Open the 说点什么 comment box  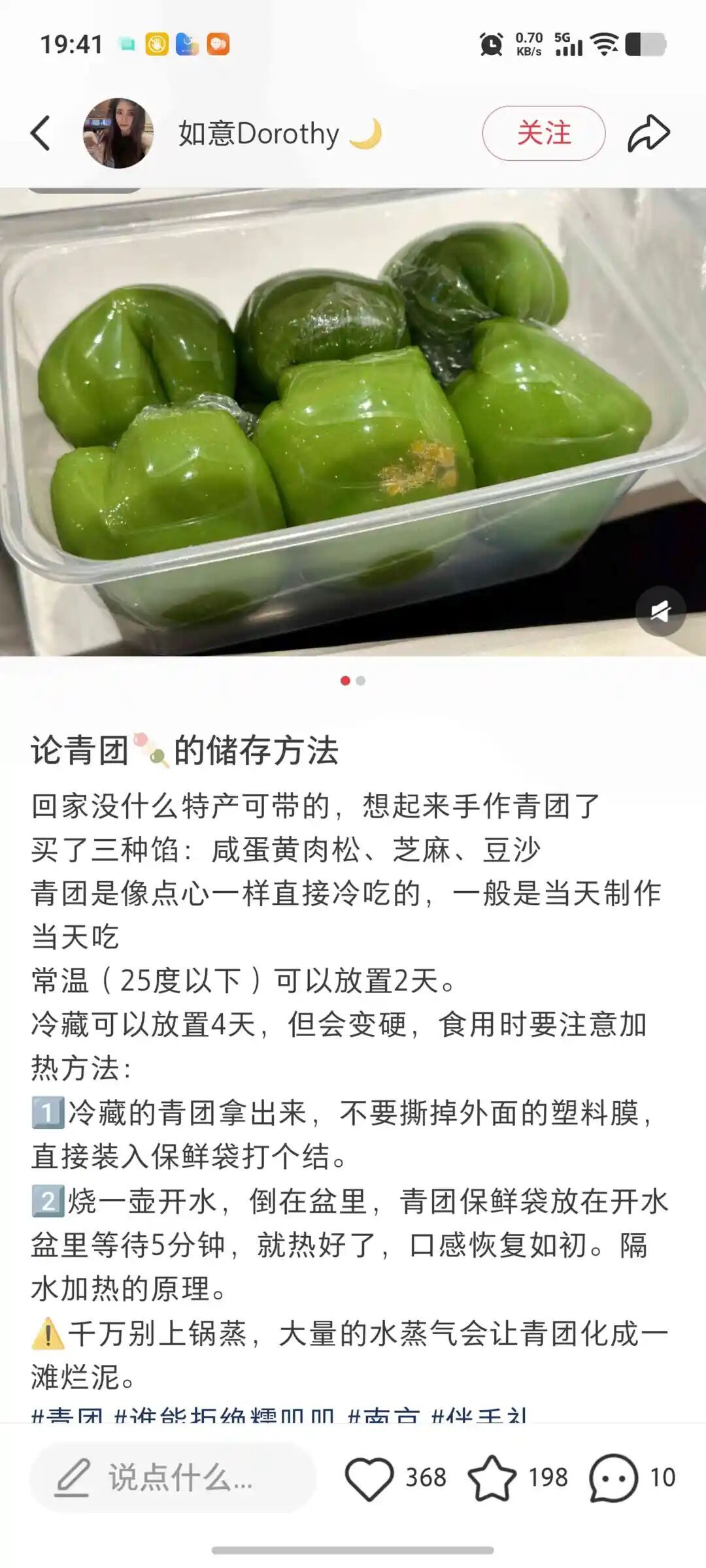[173, 1478]
